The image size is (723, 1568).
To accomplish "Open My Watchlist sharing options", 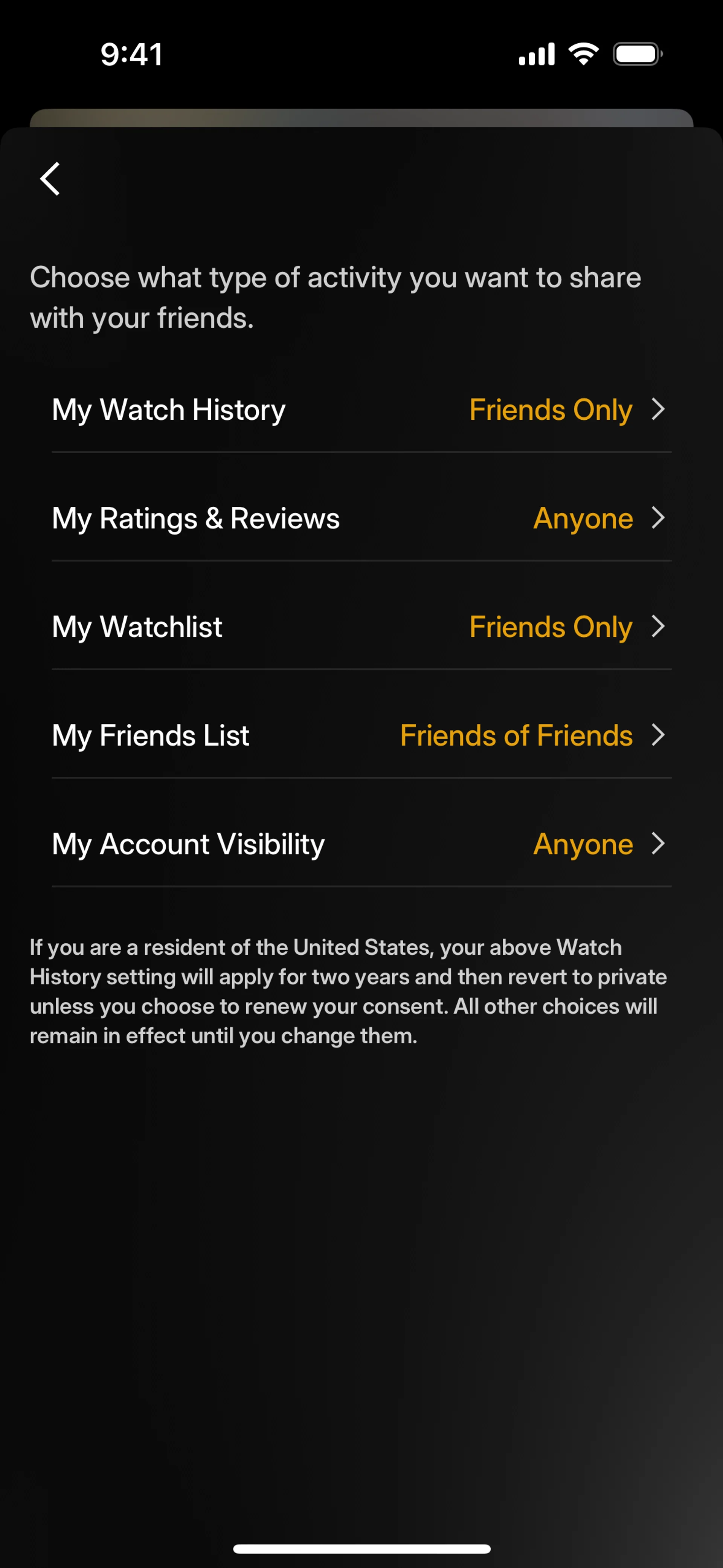I will 361,627.
